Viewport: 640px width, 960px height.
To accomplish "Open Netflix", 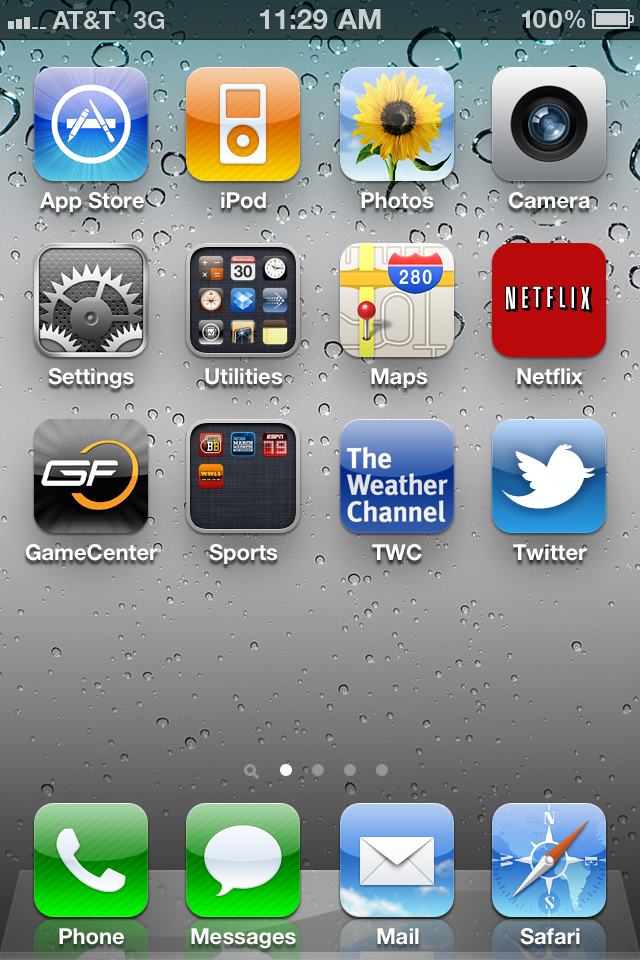I will pyautogui.click(x=549, y=300).
